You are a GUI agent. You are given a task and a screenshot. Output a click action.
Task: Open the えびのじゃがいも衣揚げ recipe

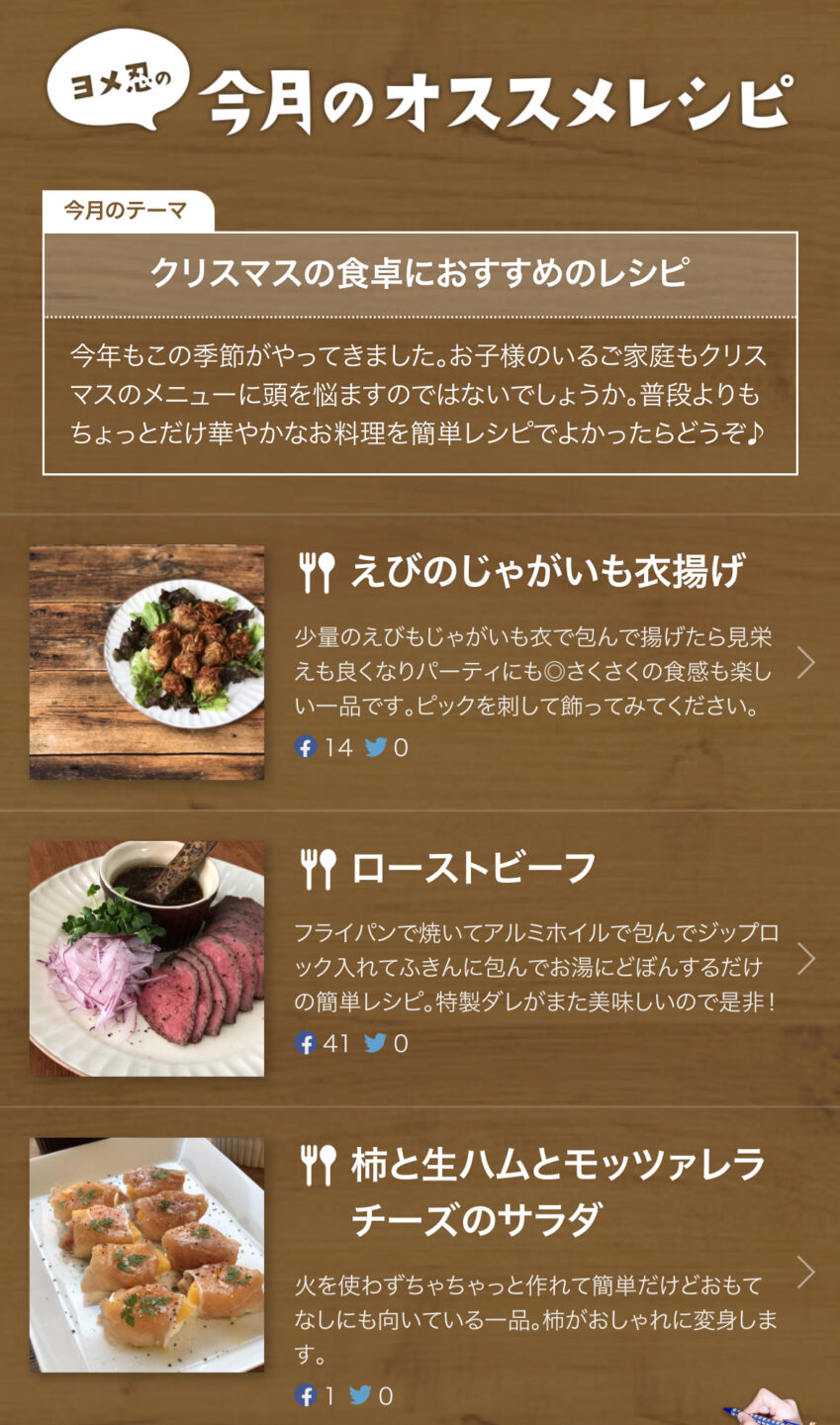(546, 572)
